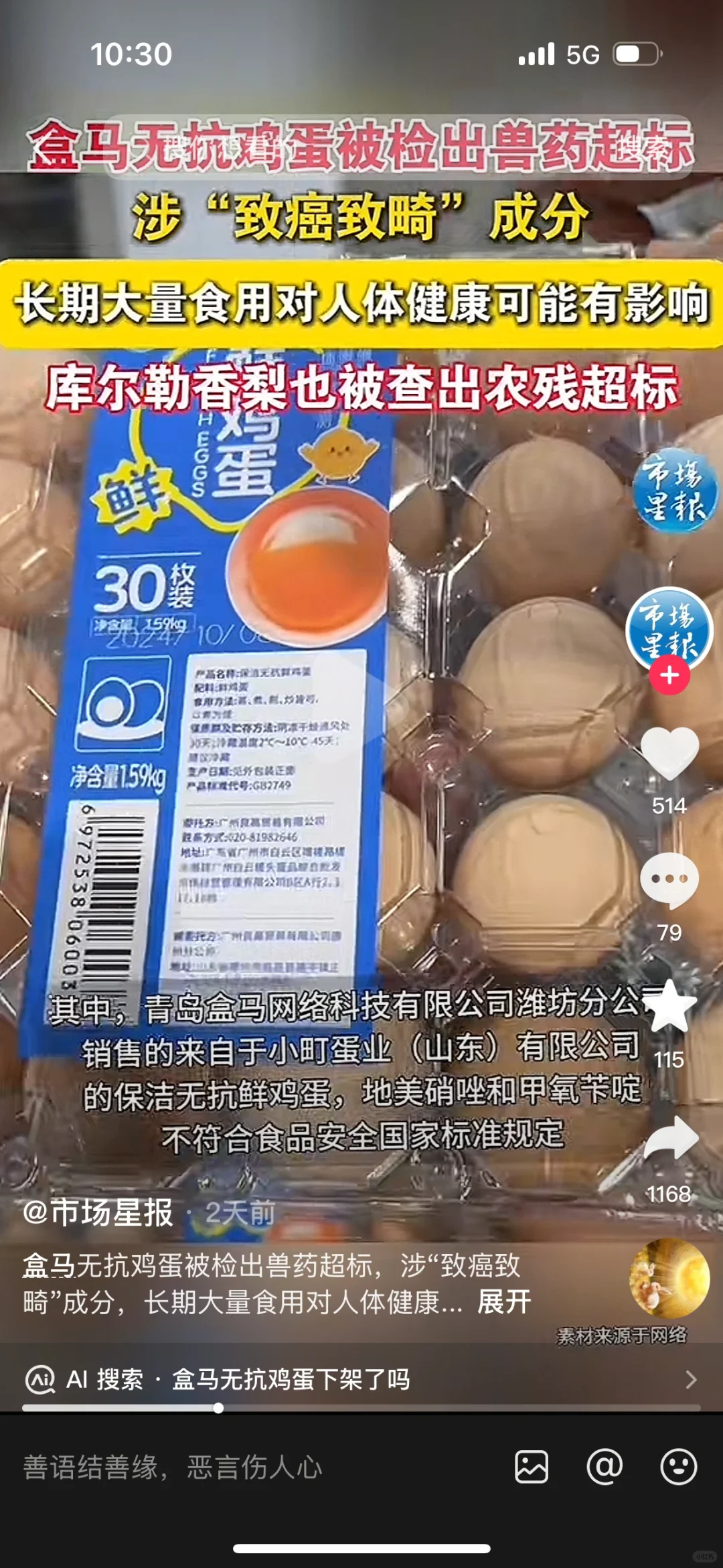This screenshot has width=723, height=1568.
Task: Mention someone with the @ icon
Action: [605, 1467]
